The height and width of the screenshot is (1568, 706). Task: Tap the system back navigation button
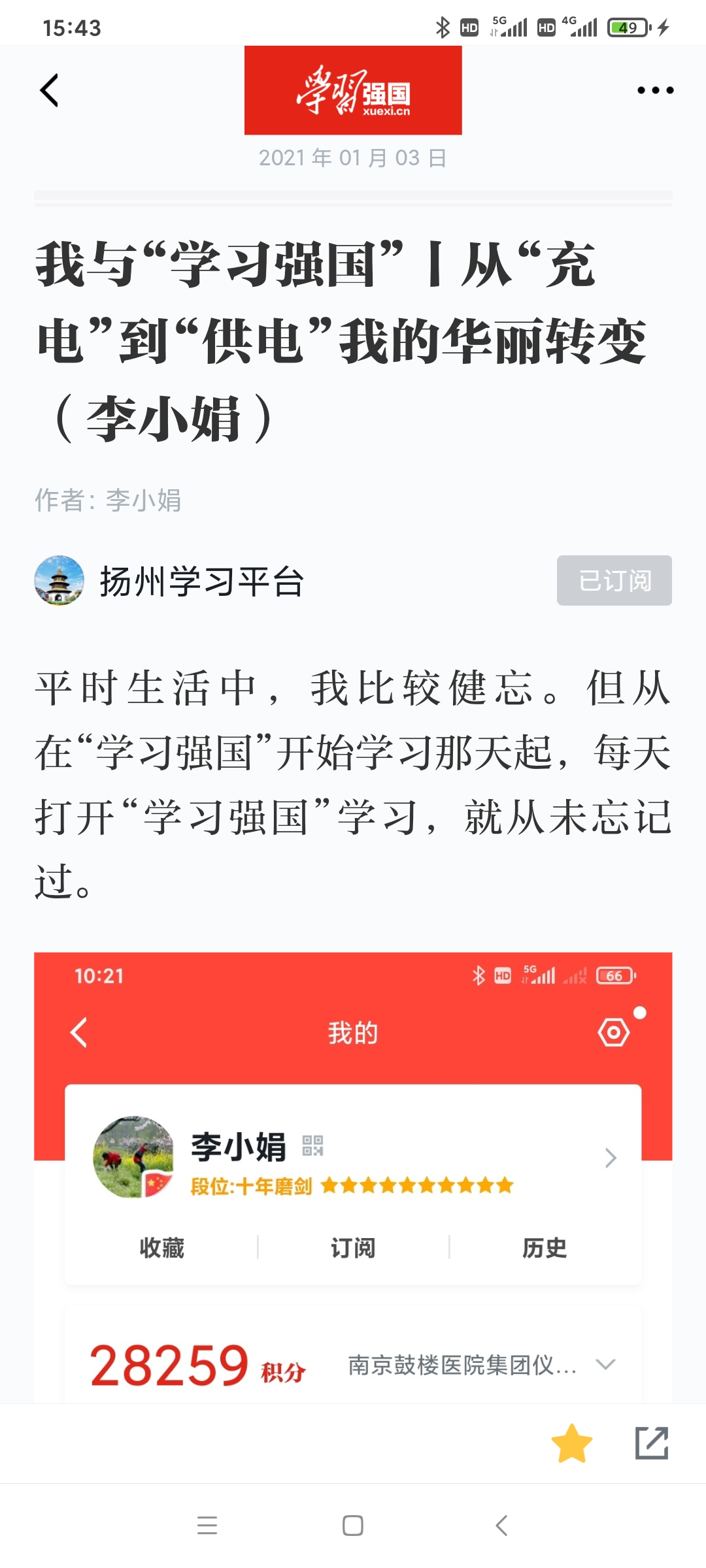coord(501,1526)
